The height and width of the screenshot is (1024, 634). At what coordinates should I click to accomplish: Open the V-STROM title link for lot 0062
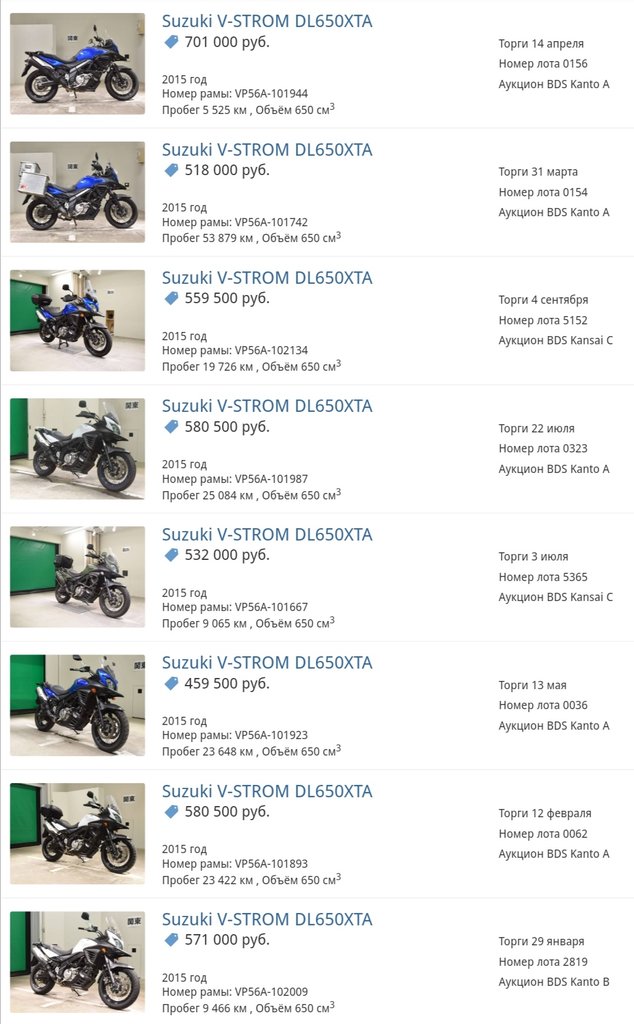[266, 791]
